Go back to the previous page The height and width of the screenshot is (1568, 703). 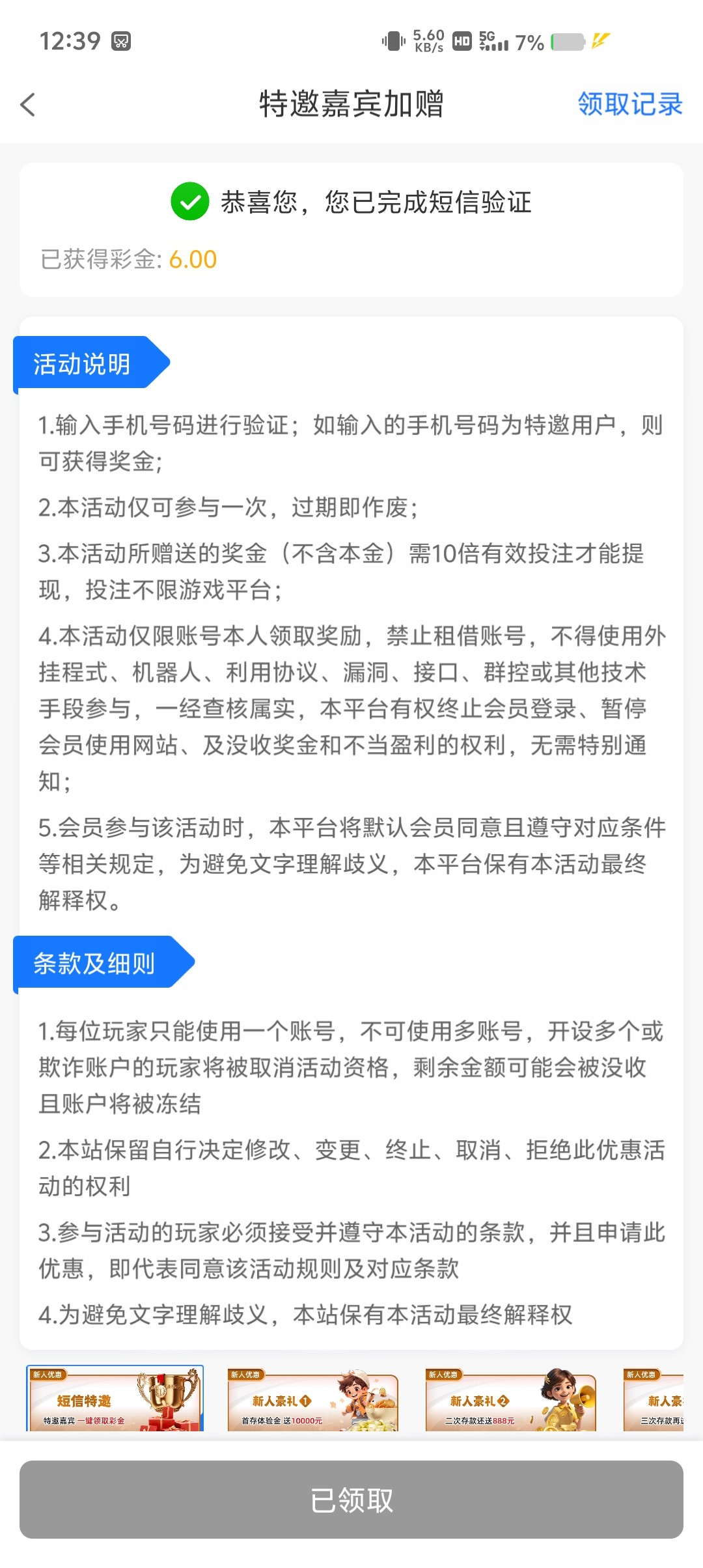(x=28, y=104)
